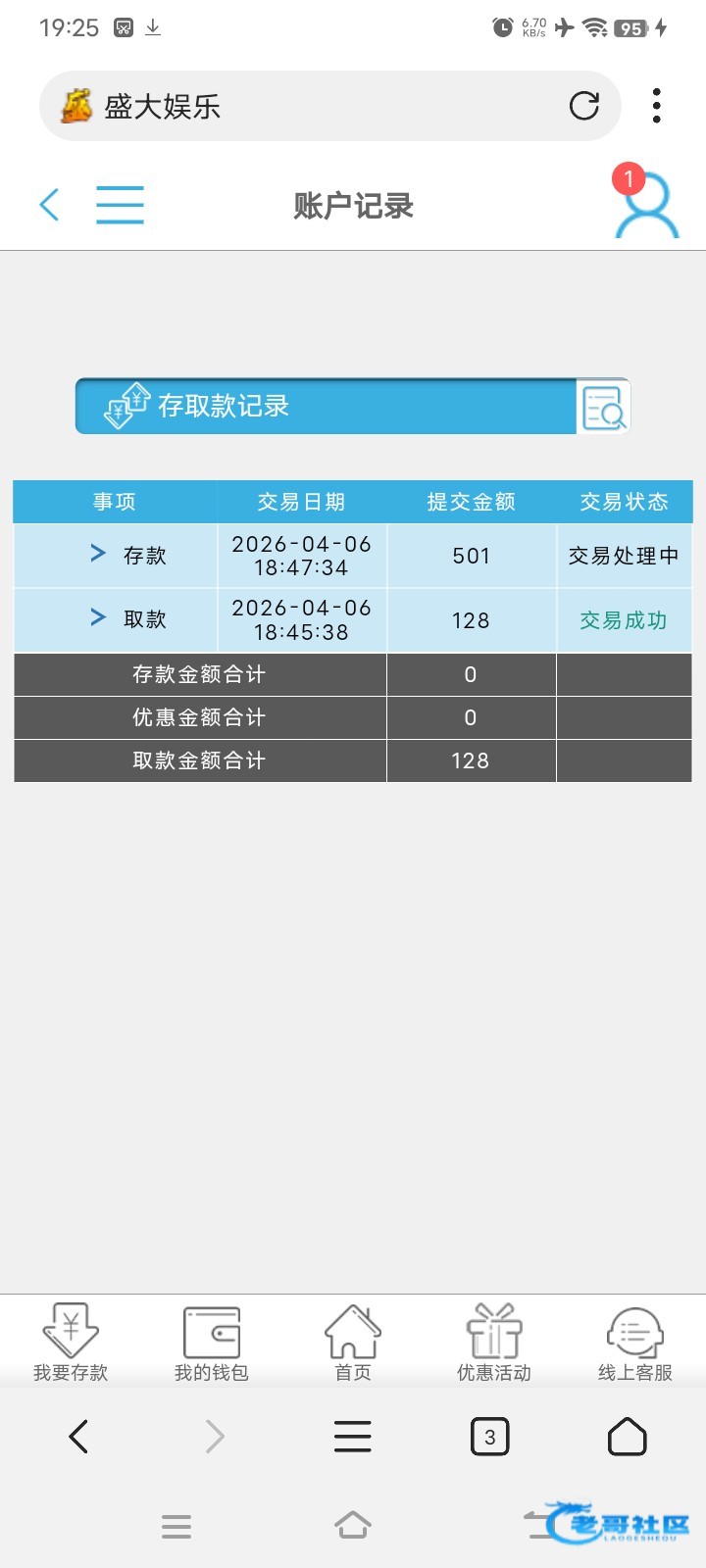Go to the browser home page
The height and width of the screenshot is (1568, 706).
tap(628, 1437)
